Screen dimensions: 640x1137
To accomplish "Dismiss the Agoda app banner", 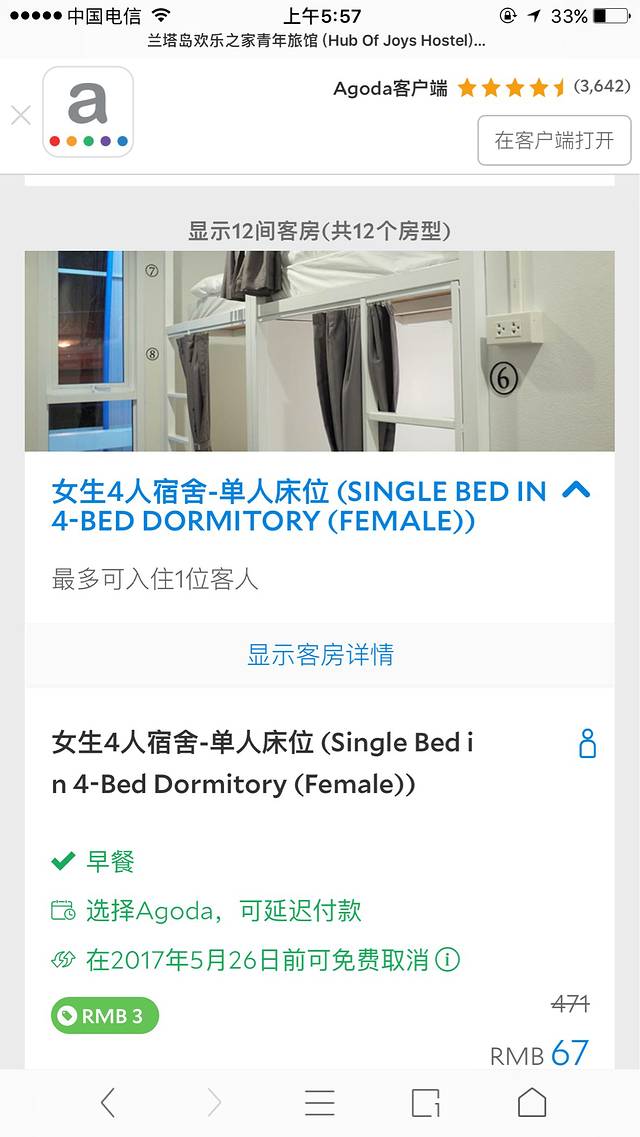I will coord(21,115).
